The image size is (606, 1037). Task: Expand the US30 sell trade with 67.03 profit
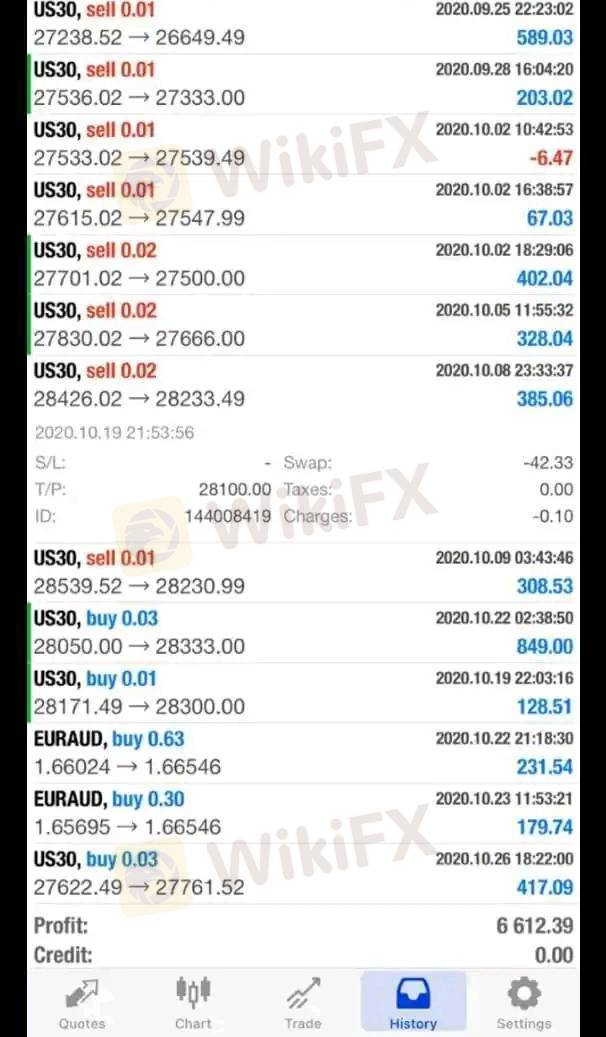(303, 204)
